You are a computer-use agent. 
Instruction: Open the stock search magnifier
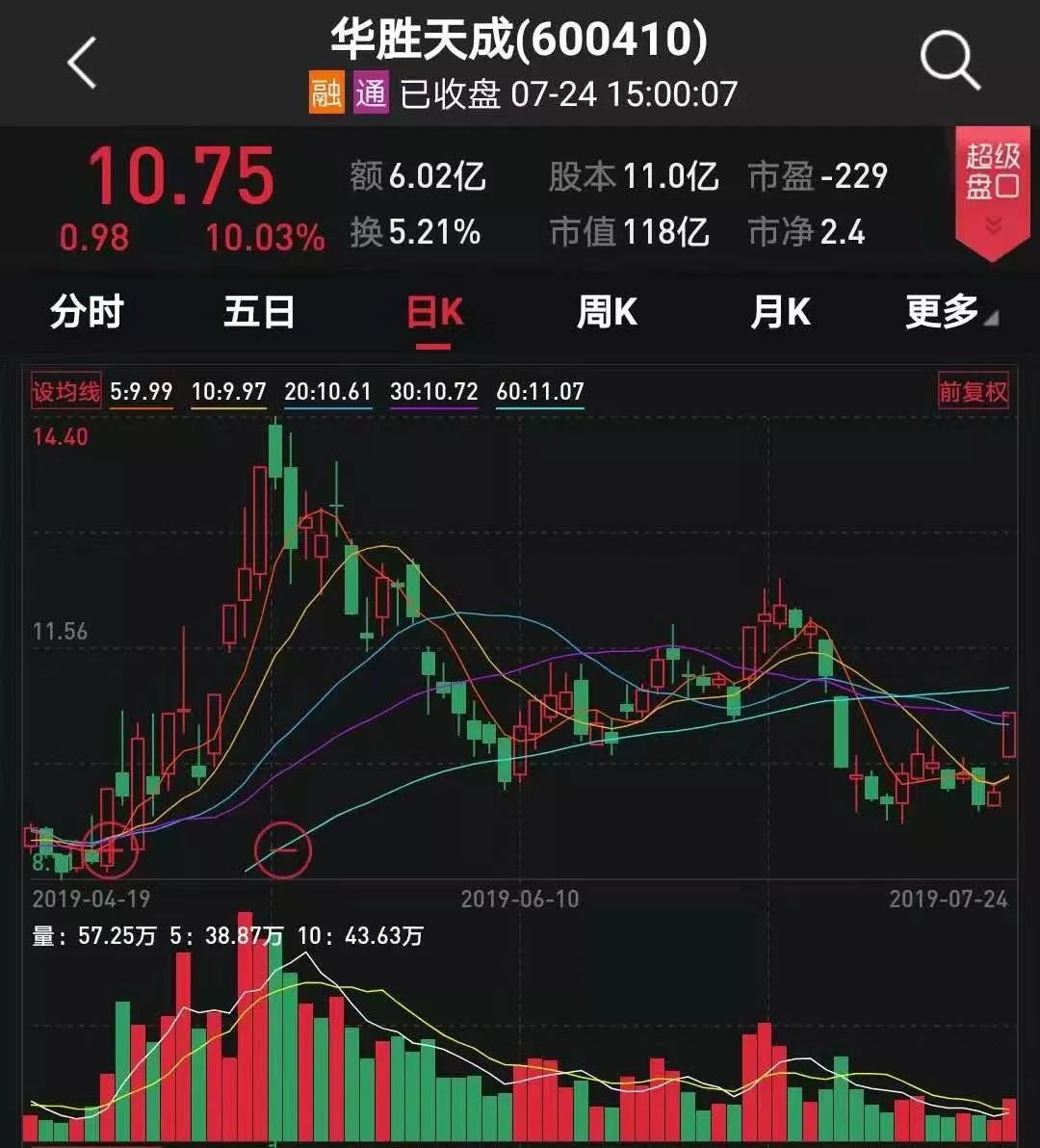click(x=950, y=61)
